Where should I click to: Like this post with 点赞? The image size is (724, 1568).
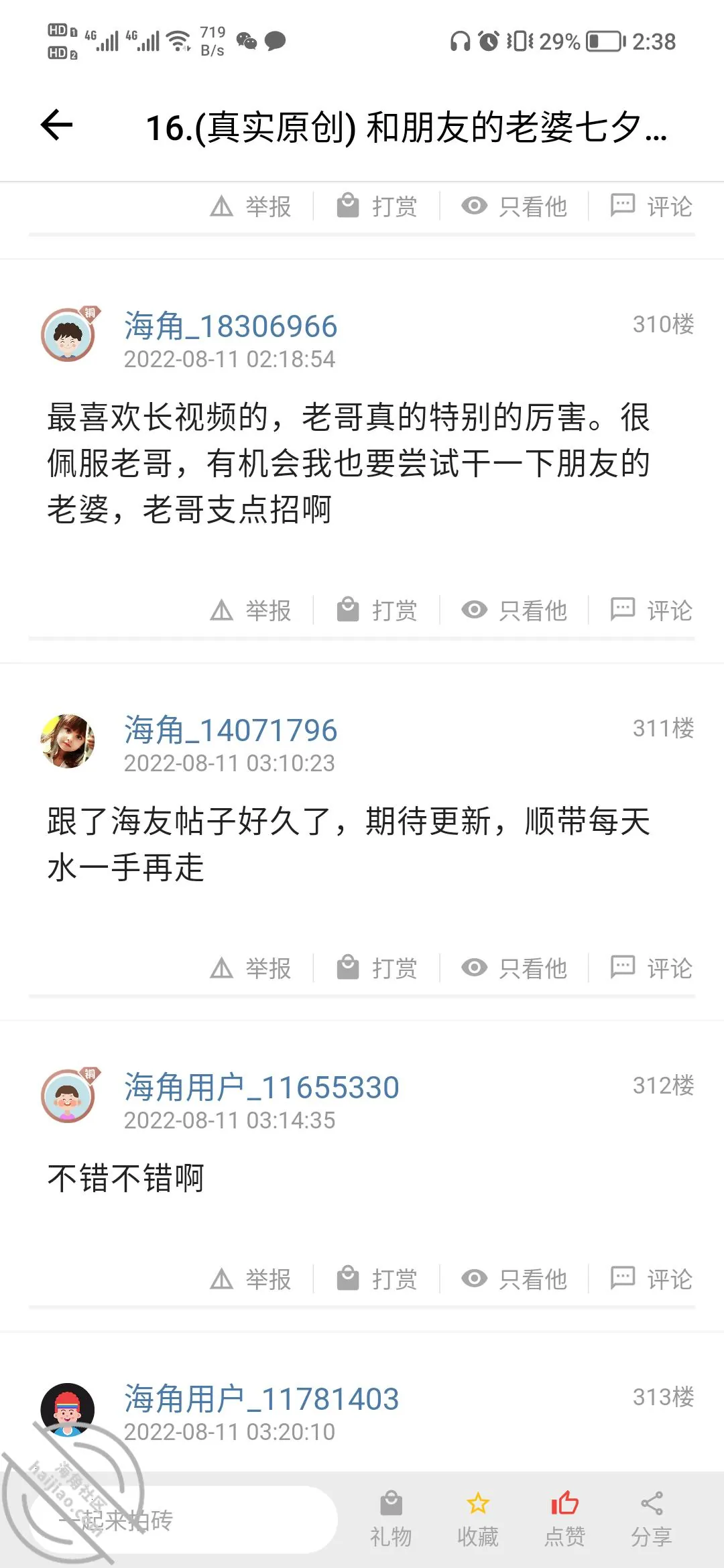(x=564, y=1519)
